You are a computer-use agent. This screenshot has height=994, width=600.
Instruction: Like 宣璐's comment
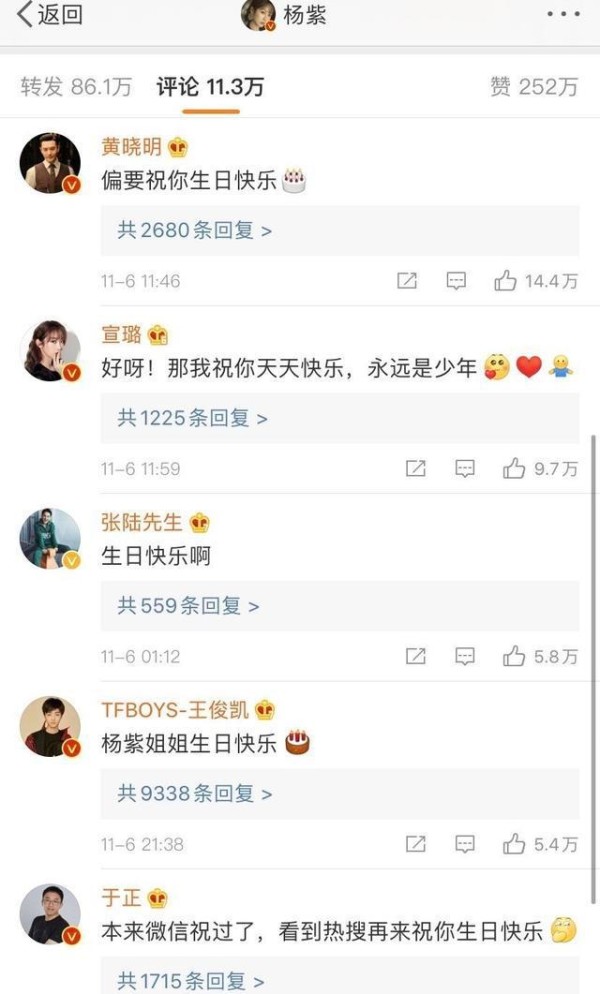tap(540, 468)
